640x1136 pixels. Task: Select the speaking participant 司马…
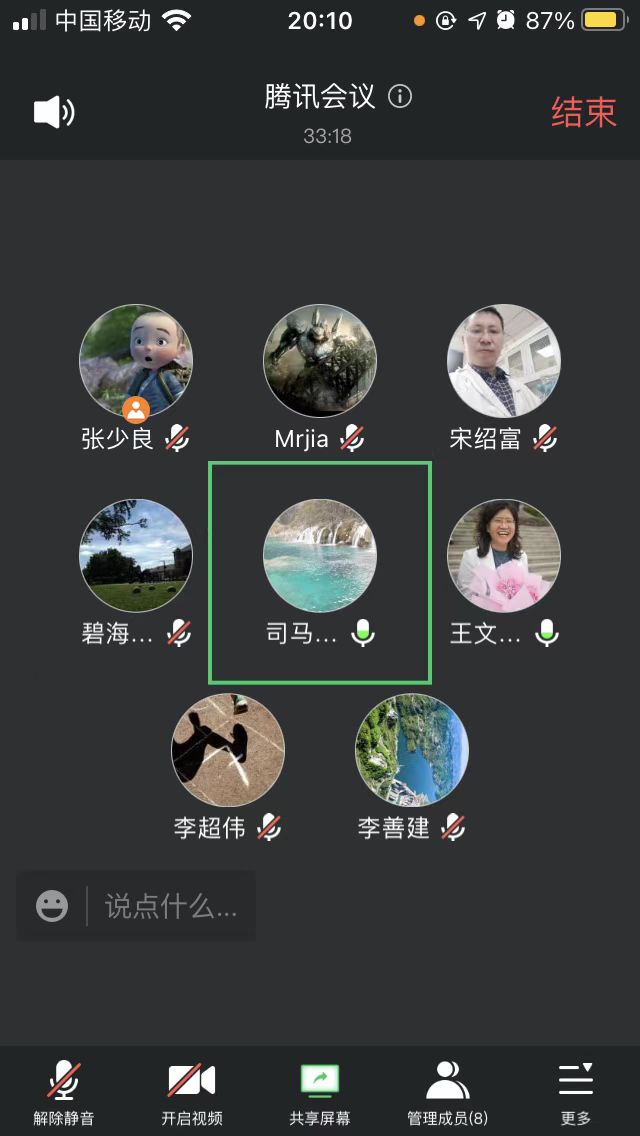click(x=320, y=556)
